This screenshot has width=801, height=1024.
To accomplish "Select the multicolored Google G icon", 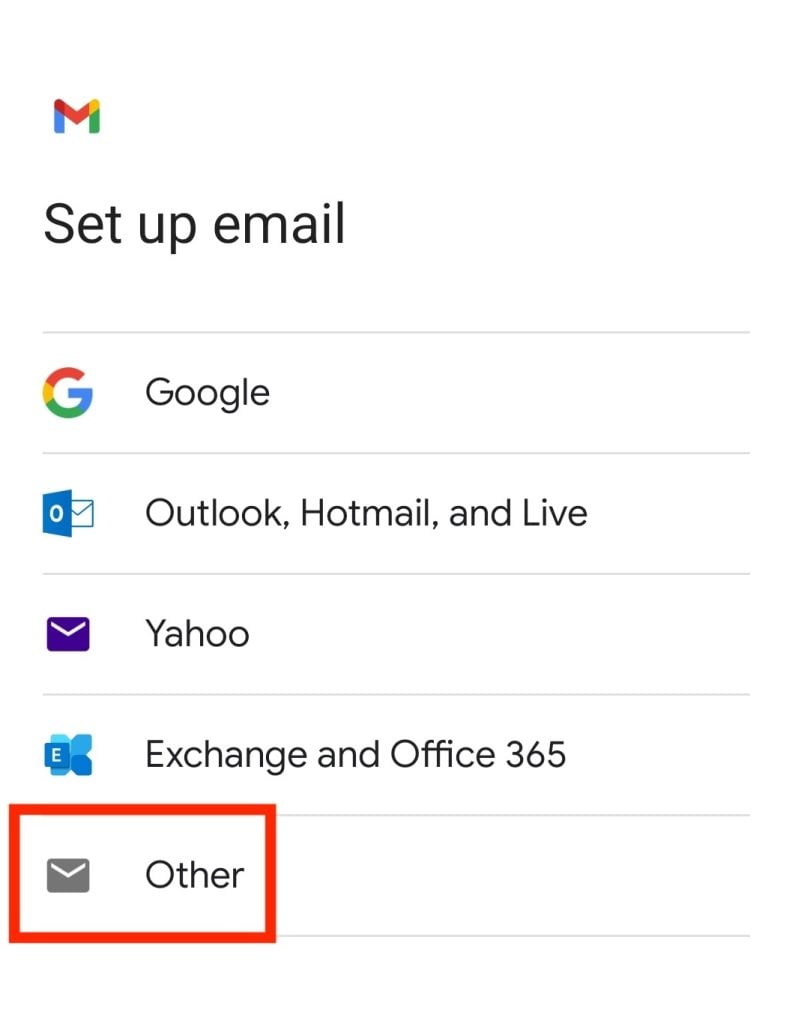I will pyautogui.click(x=66, y=391).
